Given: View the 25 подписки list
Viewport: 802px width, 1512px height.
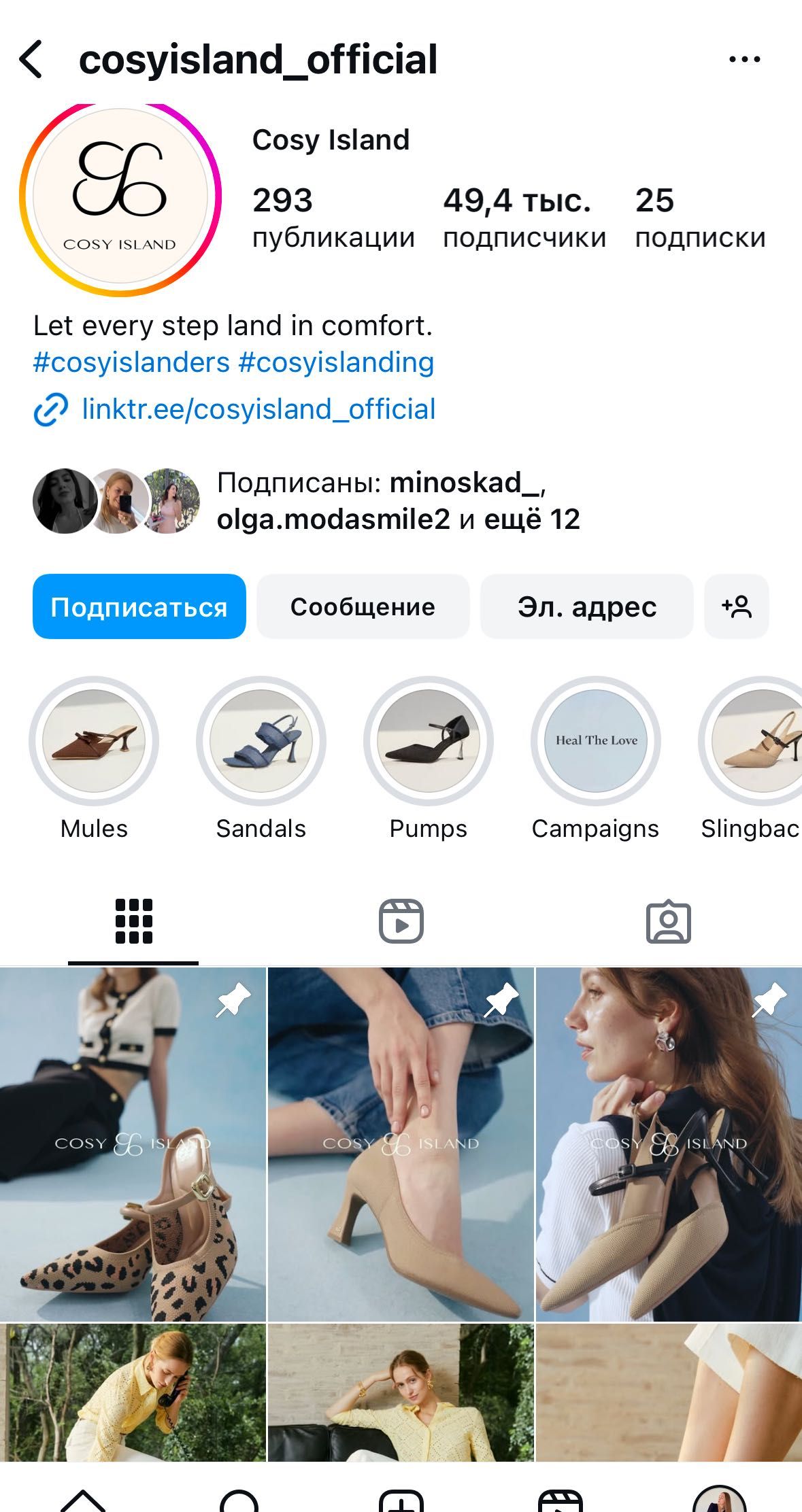Looking at the screenshot, I should [x=700, y=218].
